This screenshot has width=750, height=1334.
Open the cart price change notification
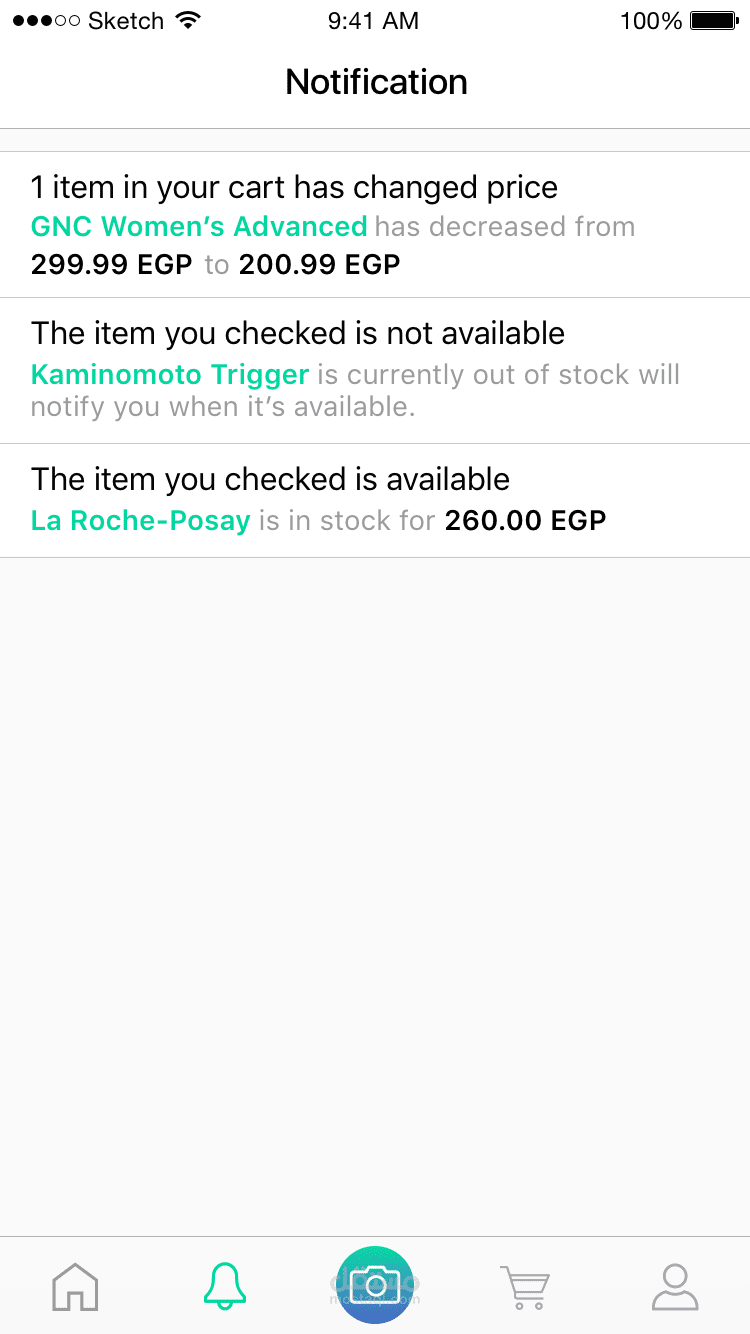click(375, 225)
